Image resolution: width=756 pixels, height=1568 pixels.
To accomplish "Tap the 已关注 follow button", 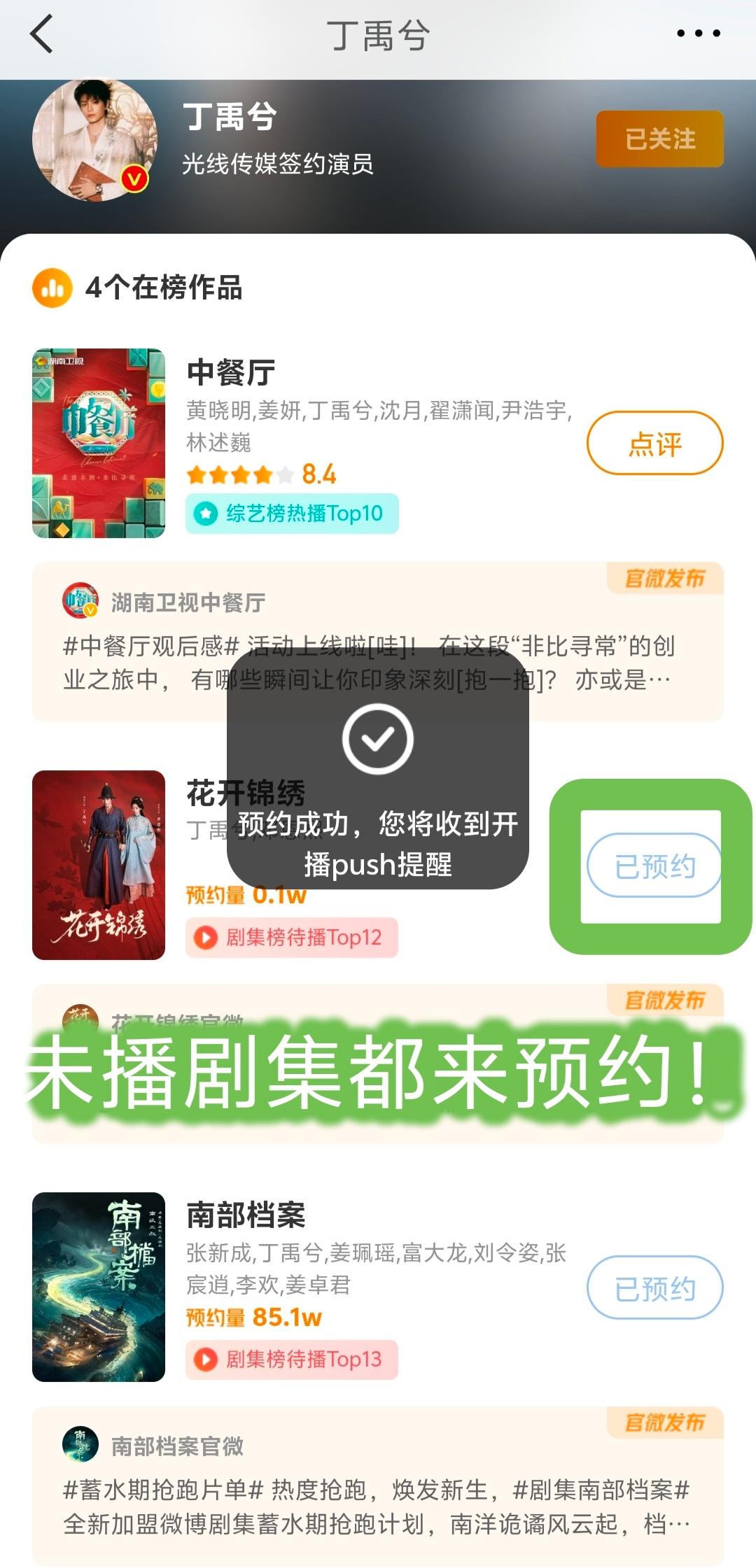I will pos(659,139).
